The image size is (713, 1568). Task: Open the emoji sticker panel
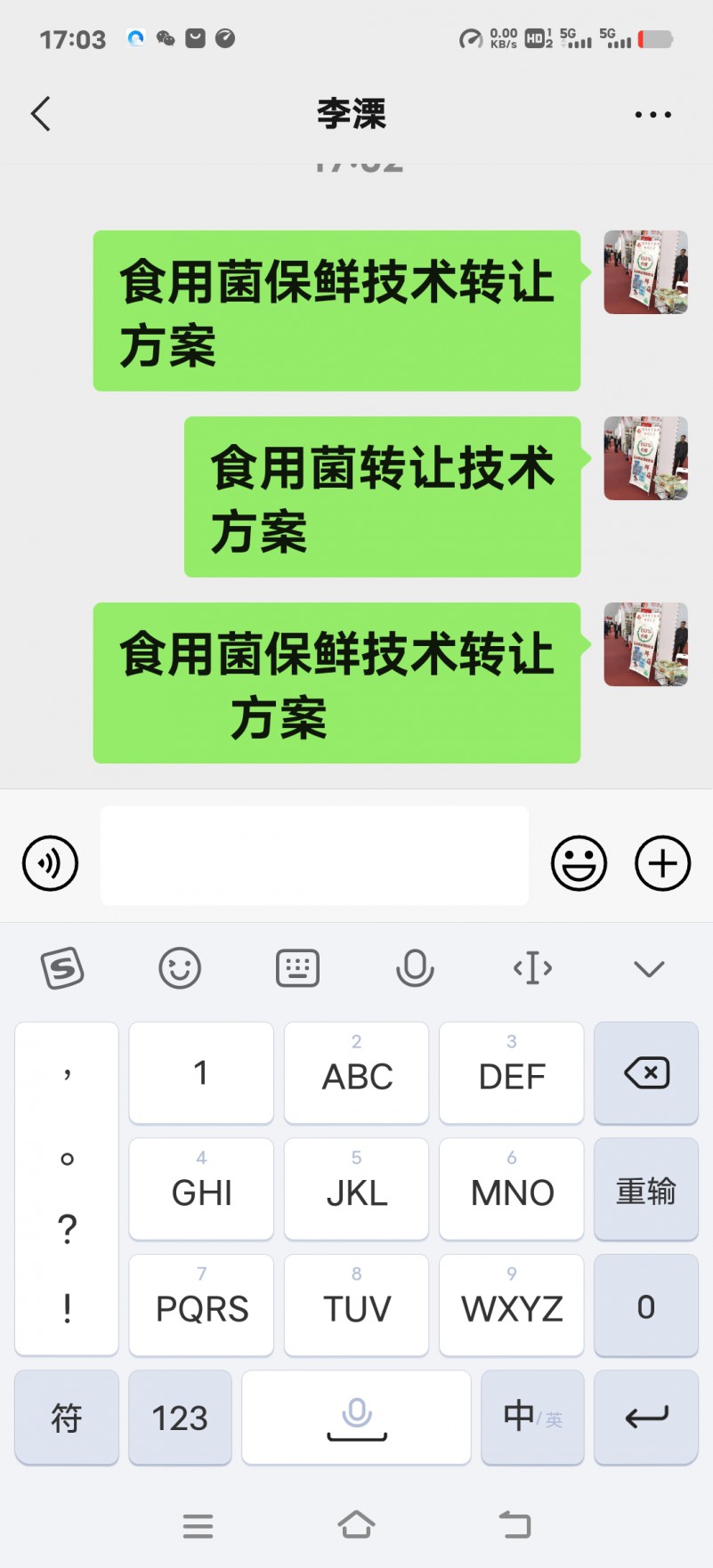(x=579, y=862)
